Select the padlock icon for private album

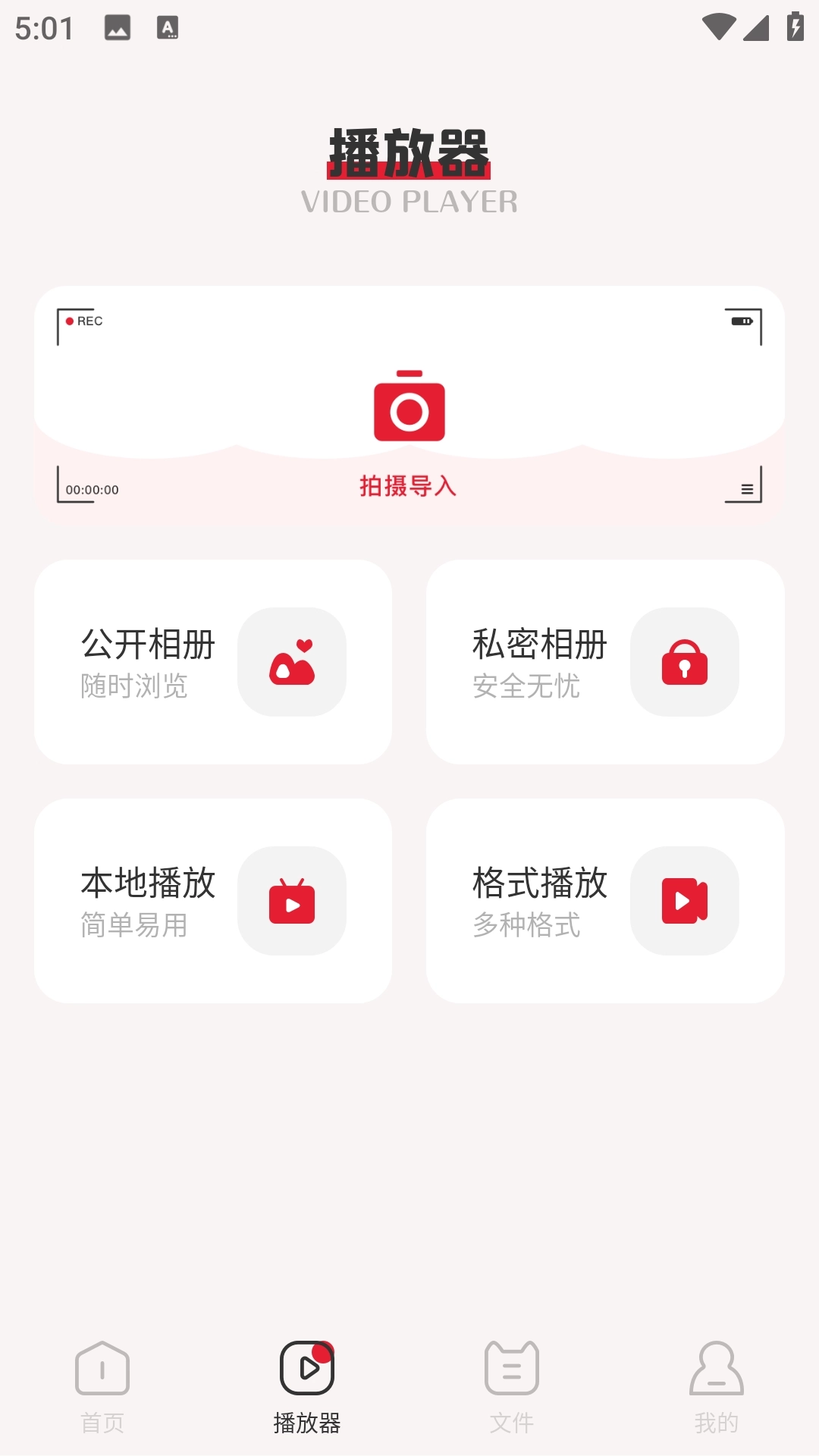pyautogui.click(x=684, y=662)
